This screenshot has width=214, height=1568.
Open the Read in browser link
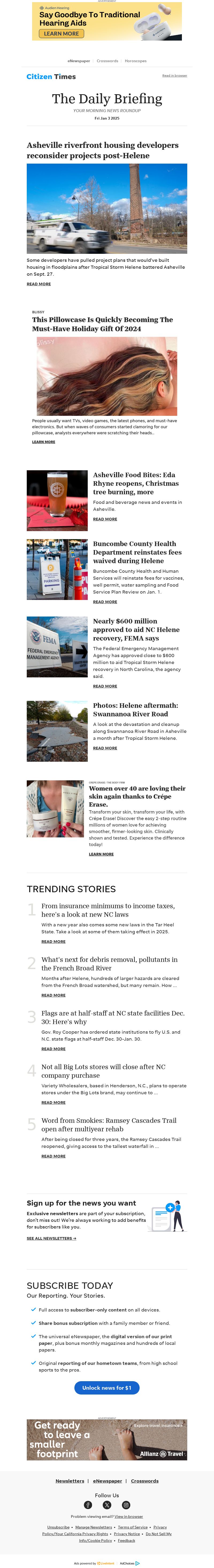pyautogui.click(x=174, y=76)
